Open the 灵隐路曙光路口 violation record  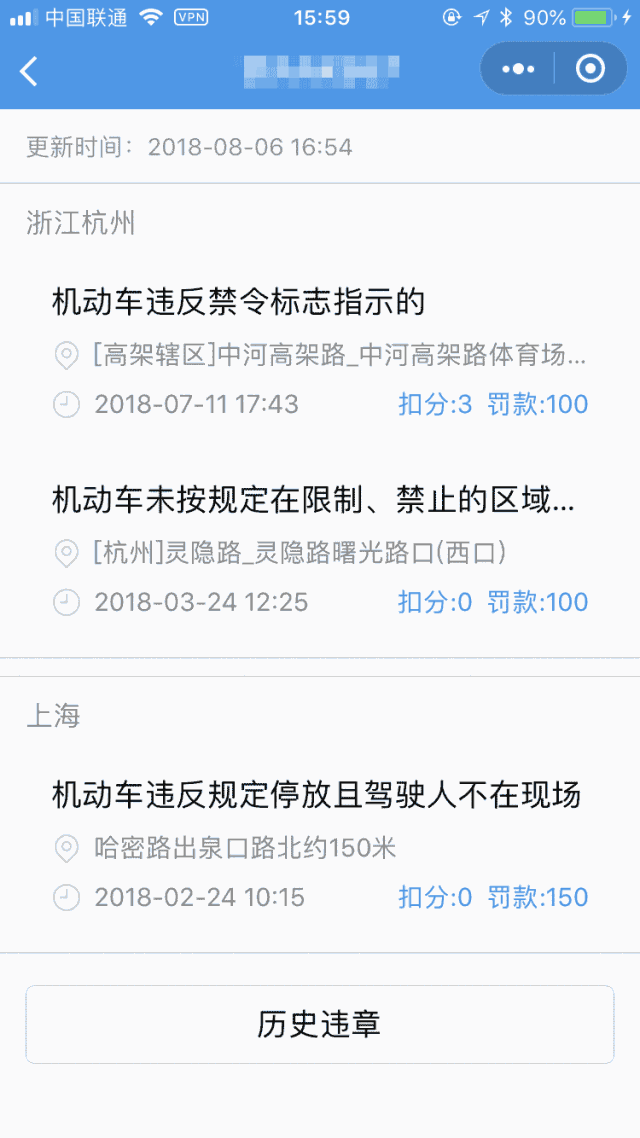tap(320, 550)
